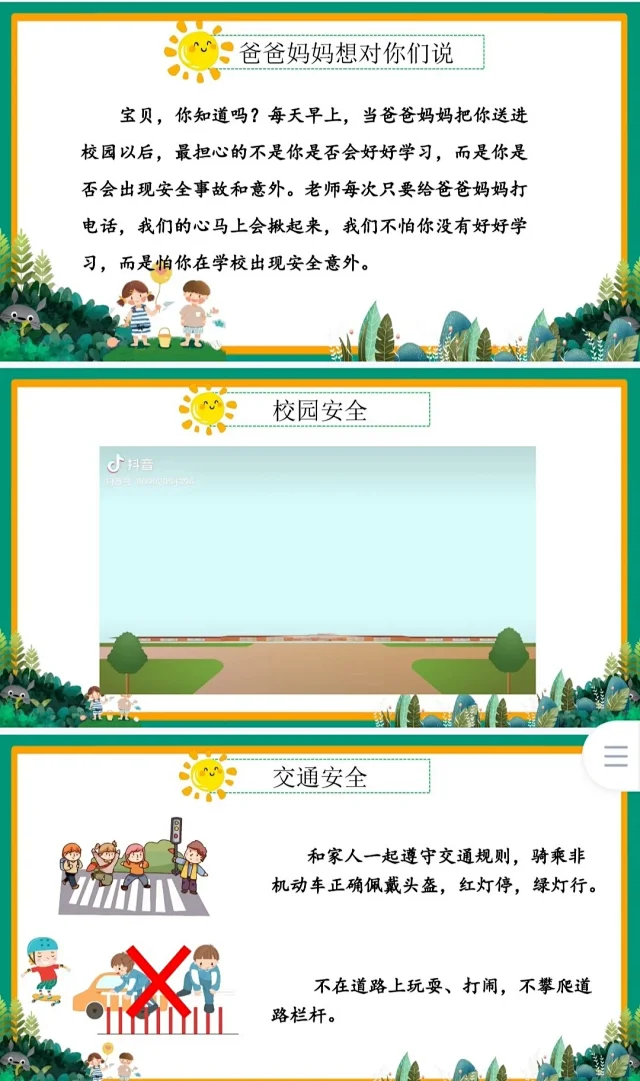Open the floating menu button

click(x=616, y=756)
